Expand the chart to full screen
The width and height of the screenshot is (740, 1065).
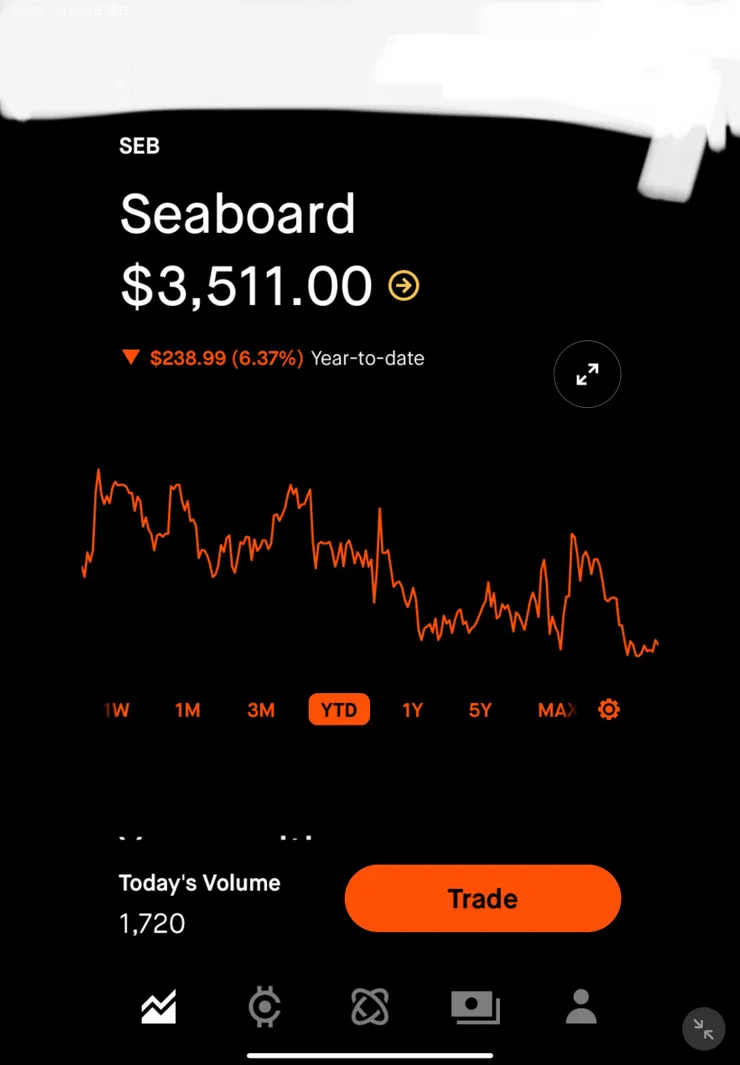click(587, 374)
